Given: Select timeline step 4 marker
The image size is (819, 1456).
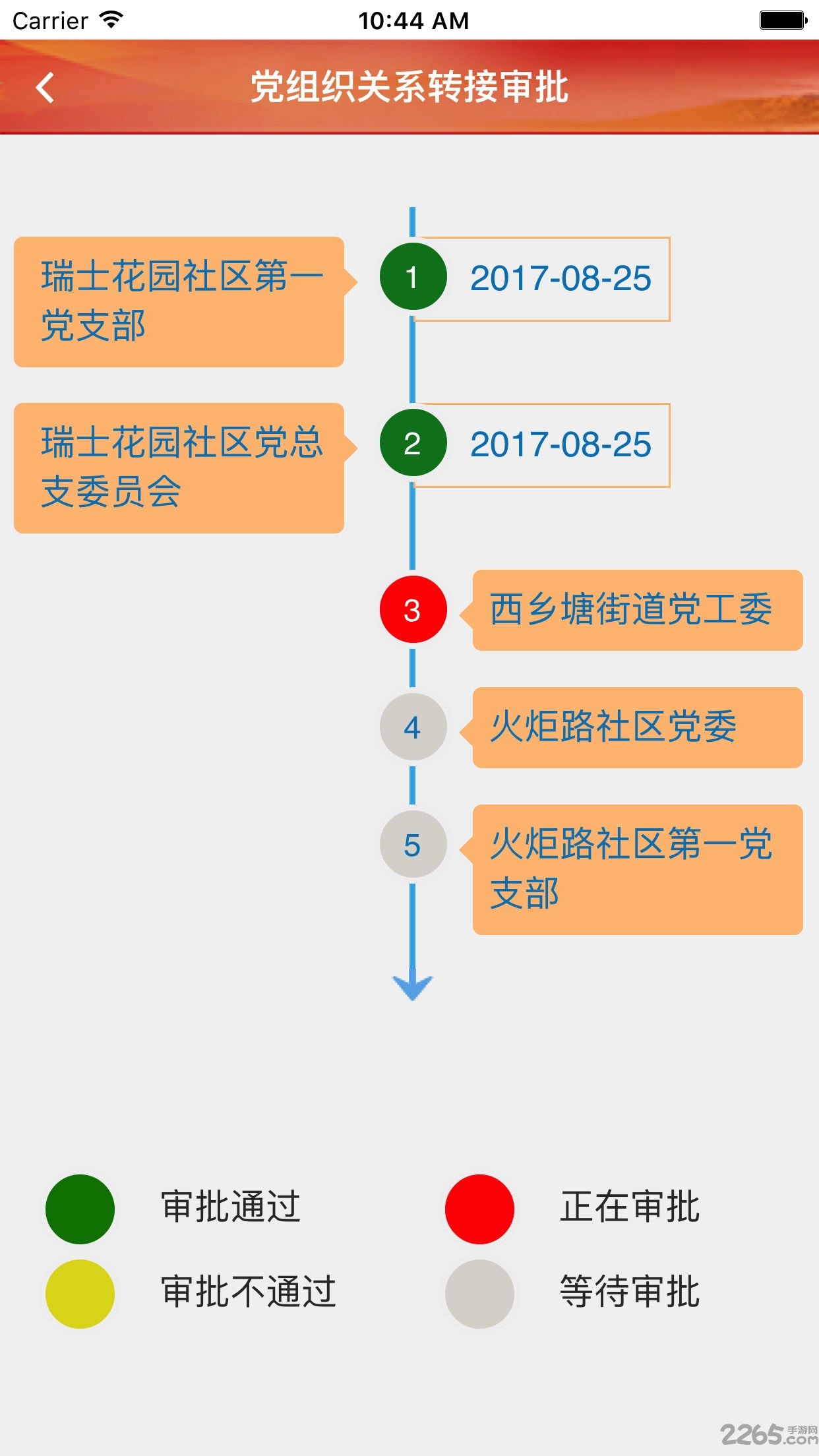Looking at the screenshot, I should 413,727.
